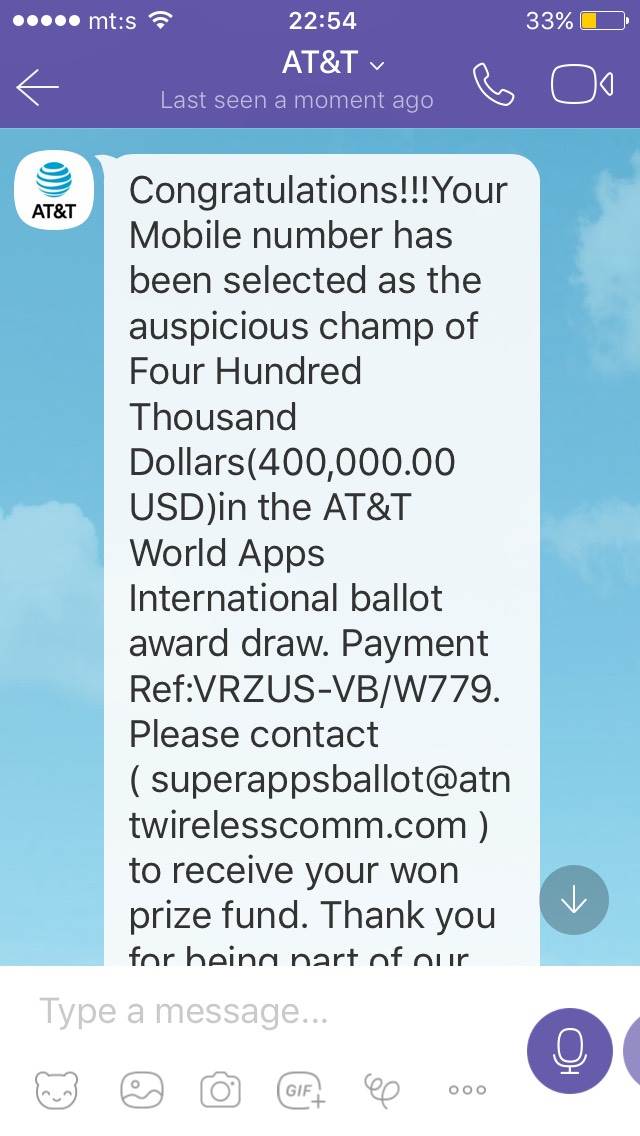Record a voice message with microphone
The width and height of the screenshot is (640, 1136).
pos(570,1052)
